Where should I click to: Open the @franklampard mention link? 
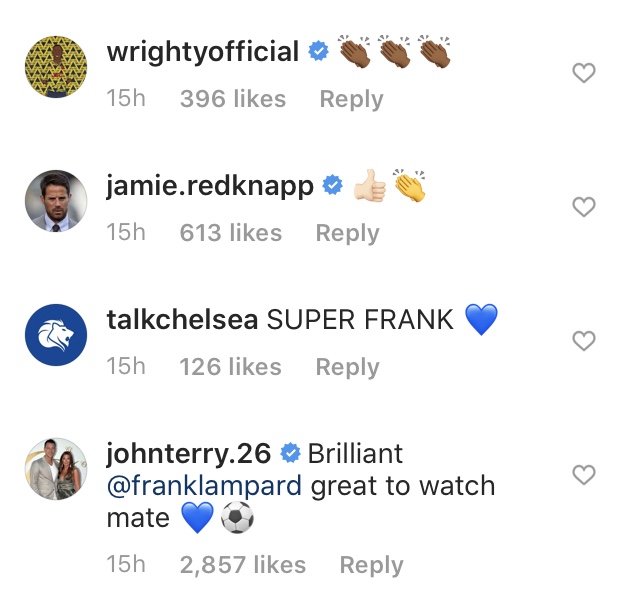coord(203,486)
